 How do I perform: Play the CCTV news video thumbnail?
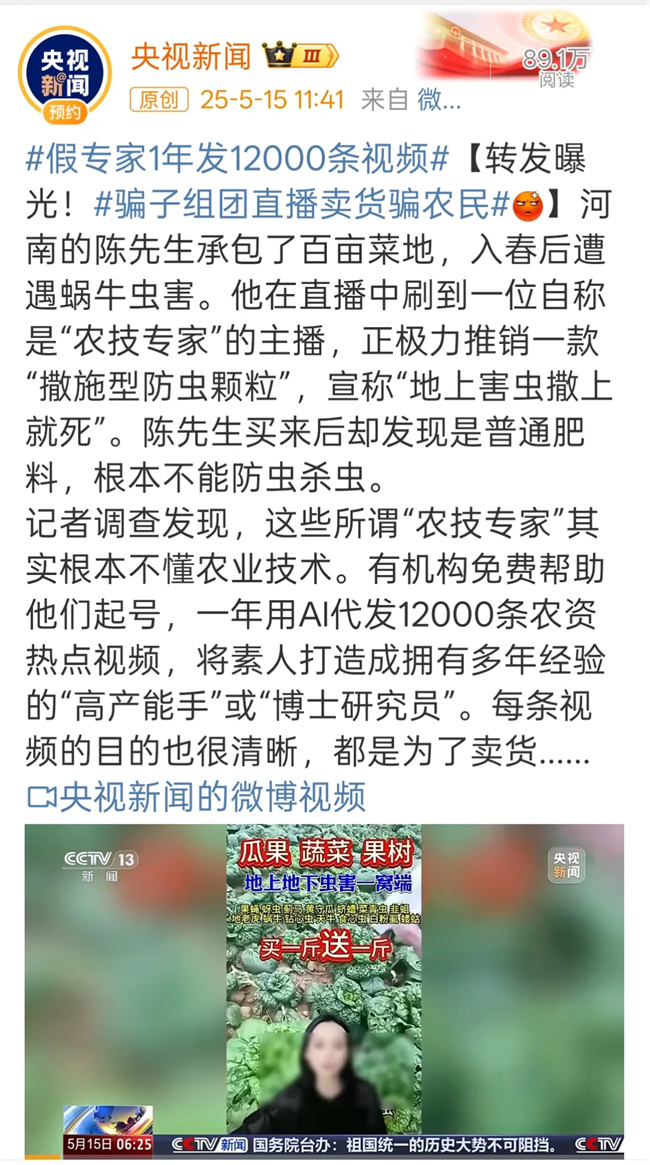tap(324, 990)
